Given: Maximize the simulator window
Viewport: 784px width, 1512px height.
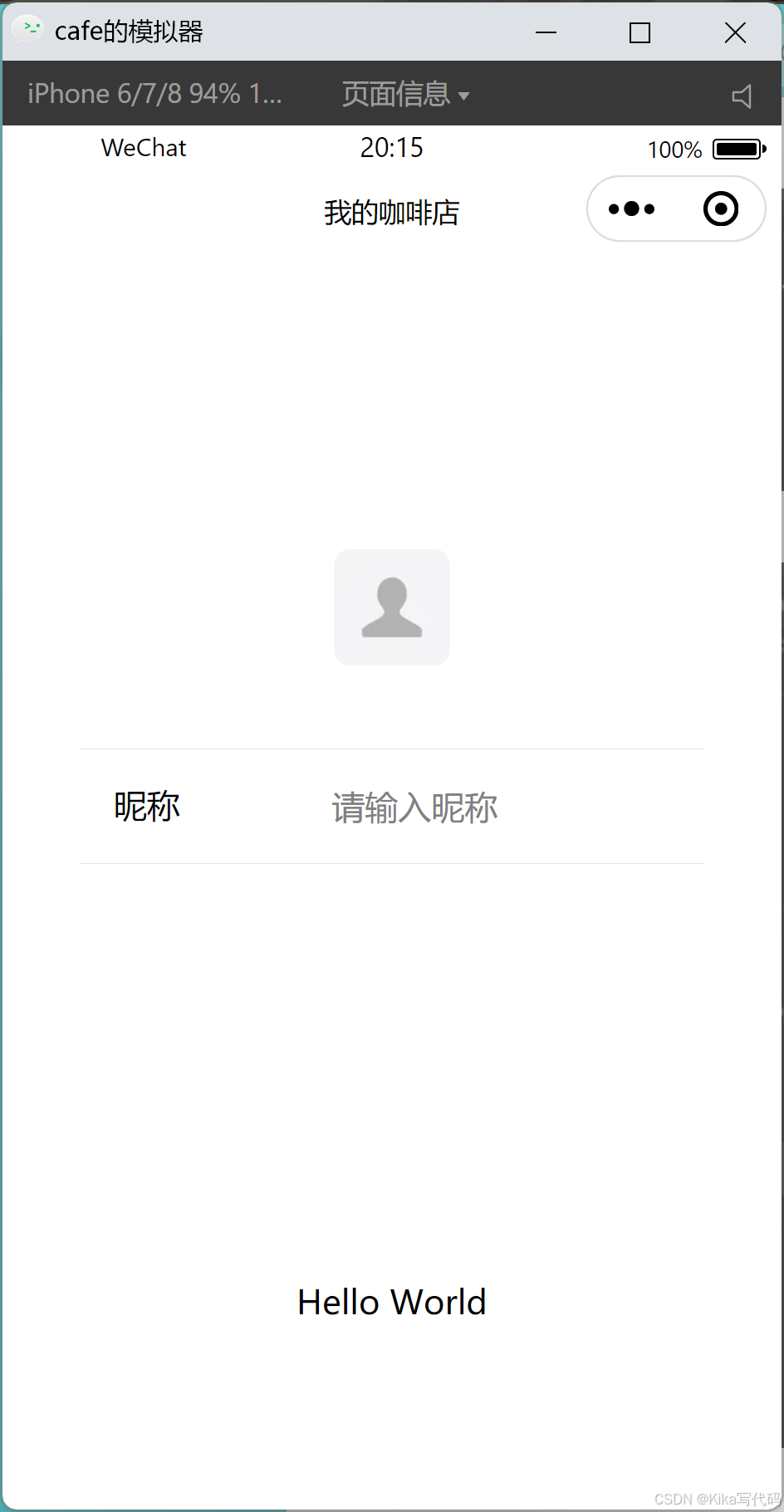Looking at the screenshot, I should coord(639,32).
